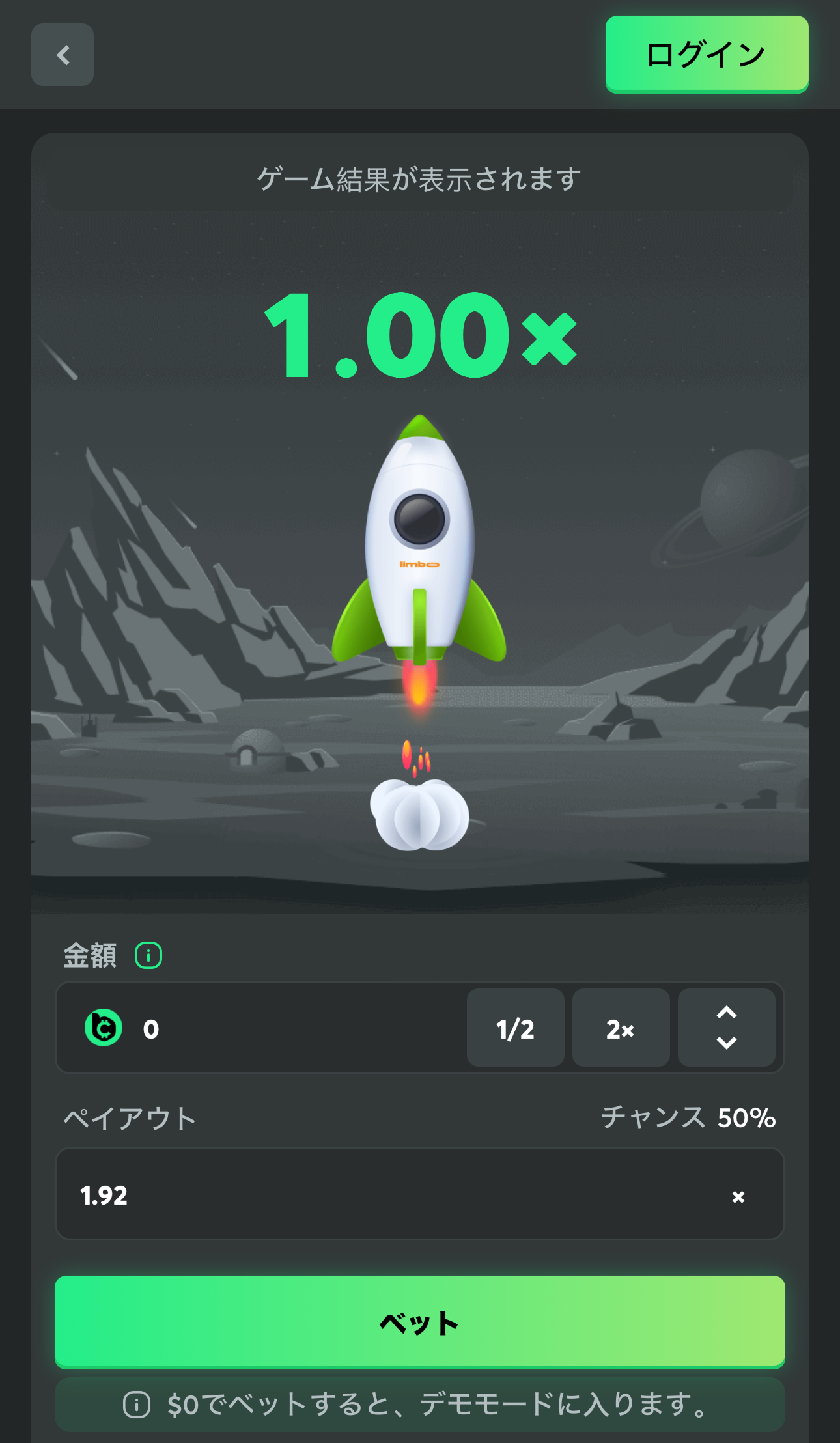
Task: Adjust amount with the up/down stepper
Action: pyautogui.click(x=726, y=1028)
